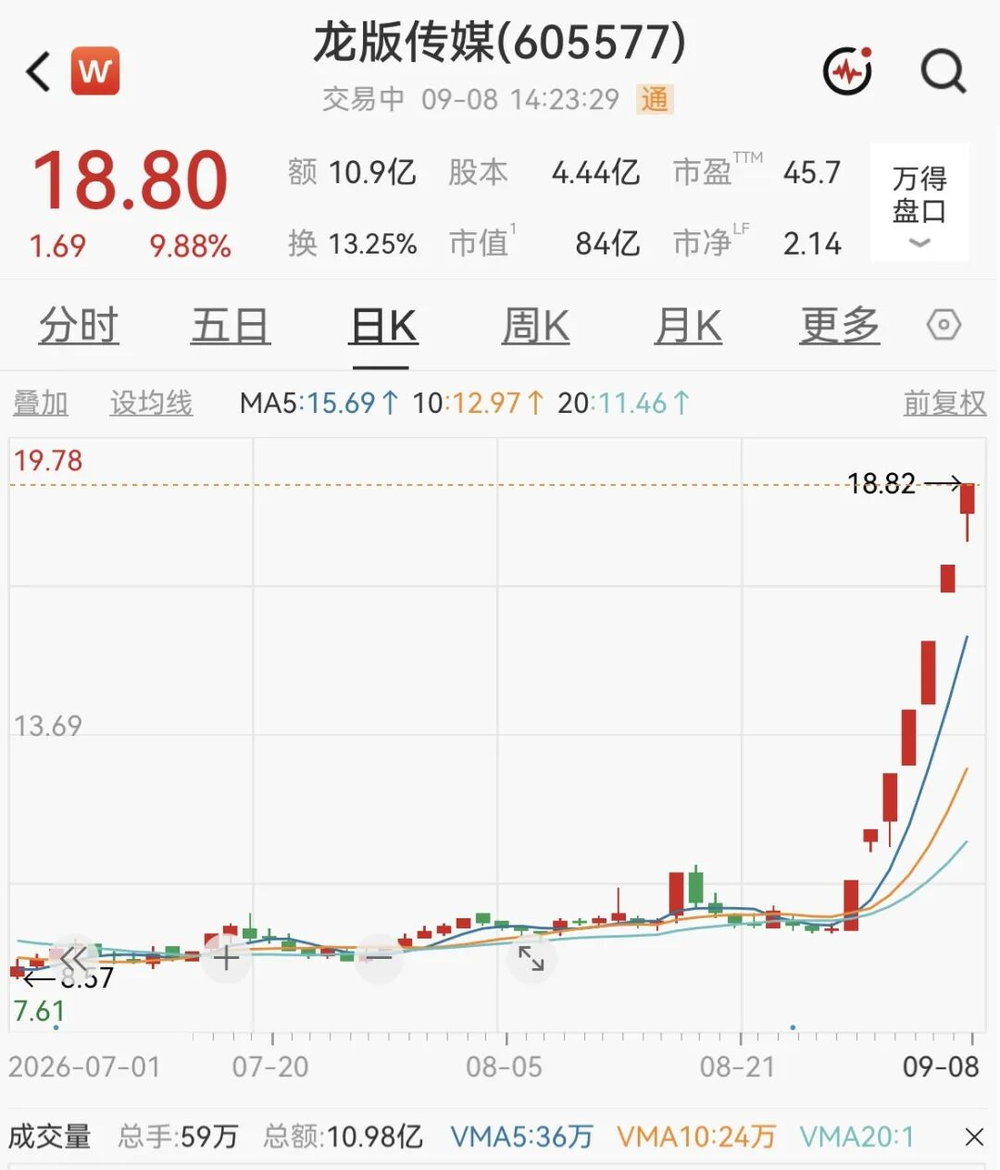Go back using the top-left arrow
Viewport: 1000px width, 1170px height.
tap(37, 72)
